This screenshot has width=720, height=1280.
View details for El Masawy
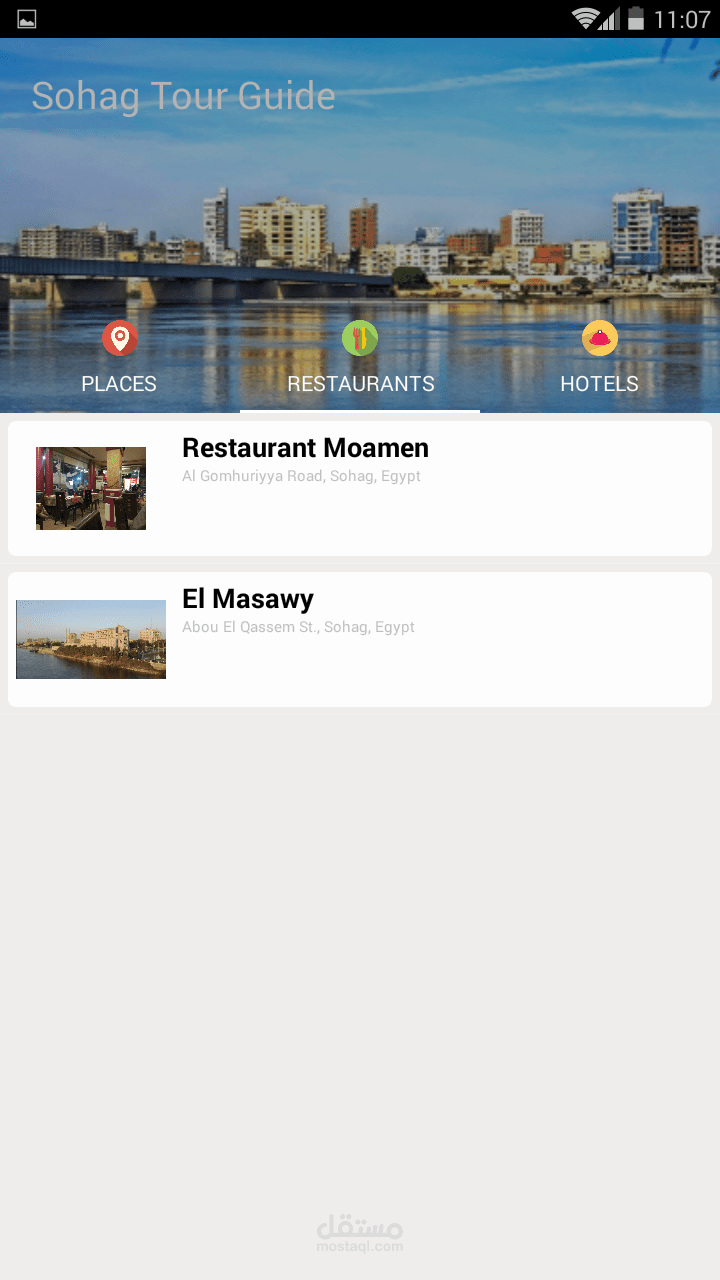pos(360,639)
